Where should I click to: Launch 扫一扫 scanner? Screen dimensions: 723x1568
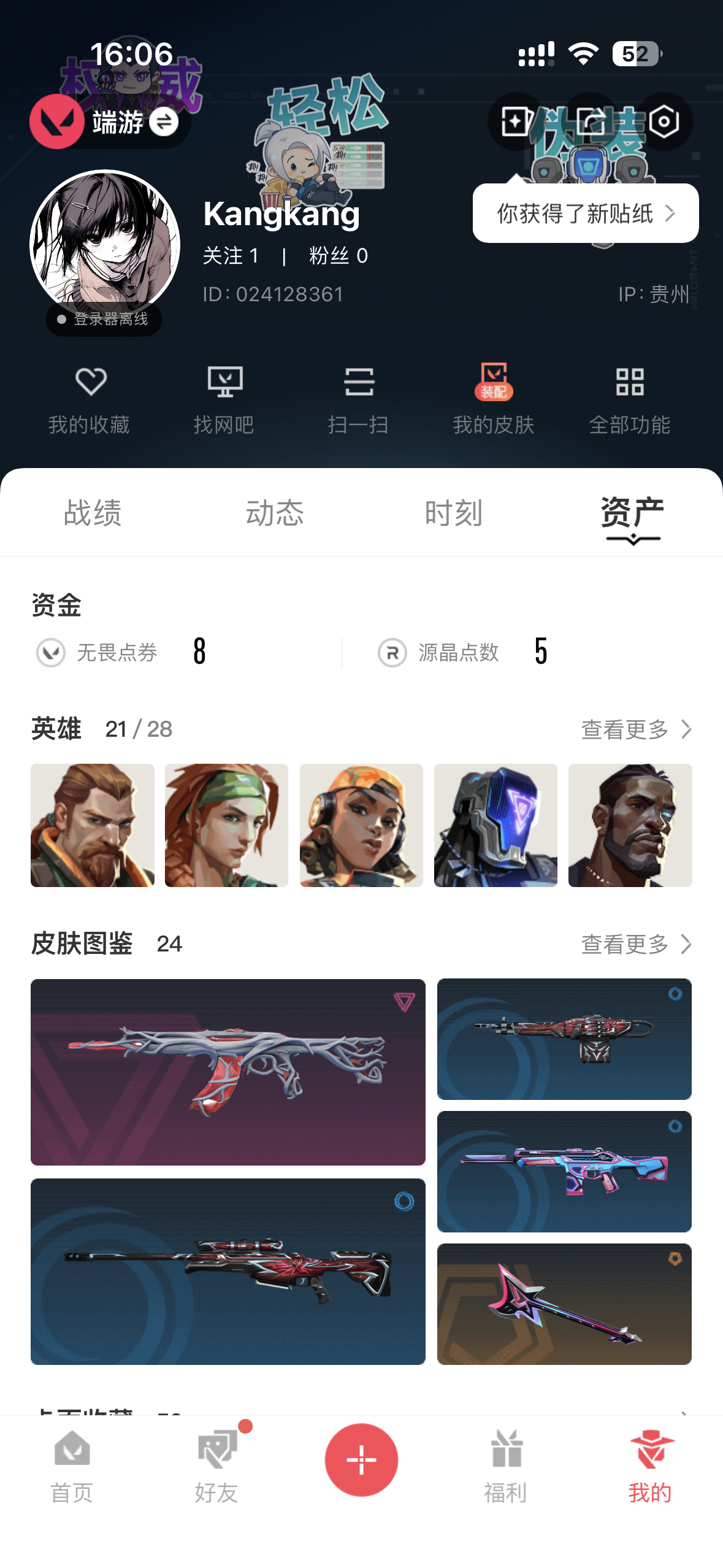359,399
